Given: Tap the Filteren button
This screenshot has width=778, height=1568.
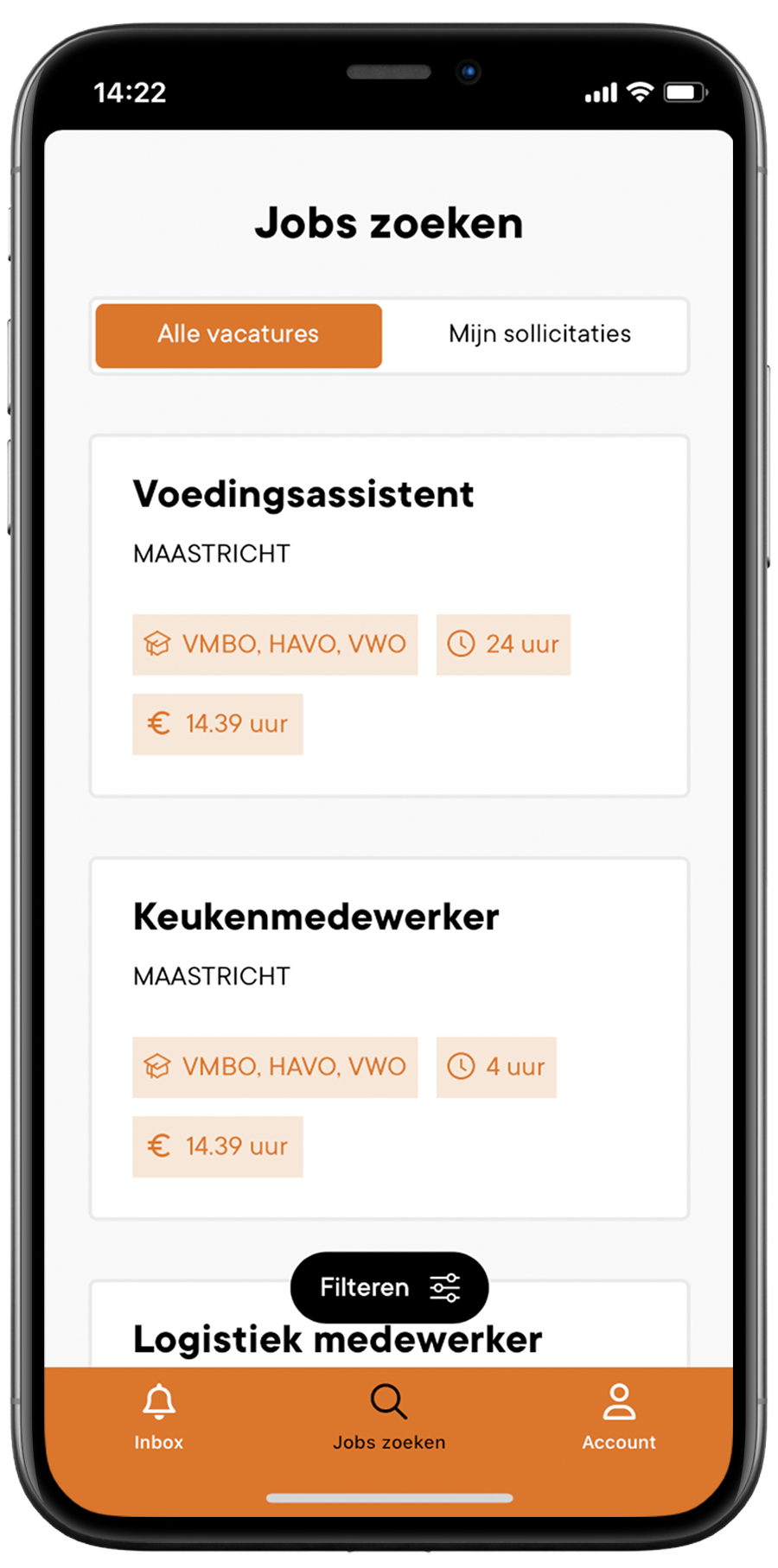Looking at the screenshot, I should coord(389,1287).
